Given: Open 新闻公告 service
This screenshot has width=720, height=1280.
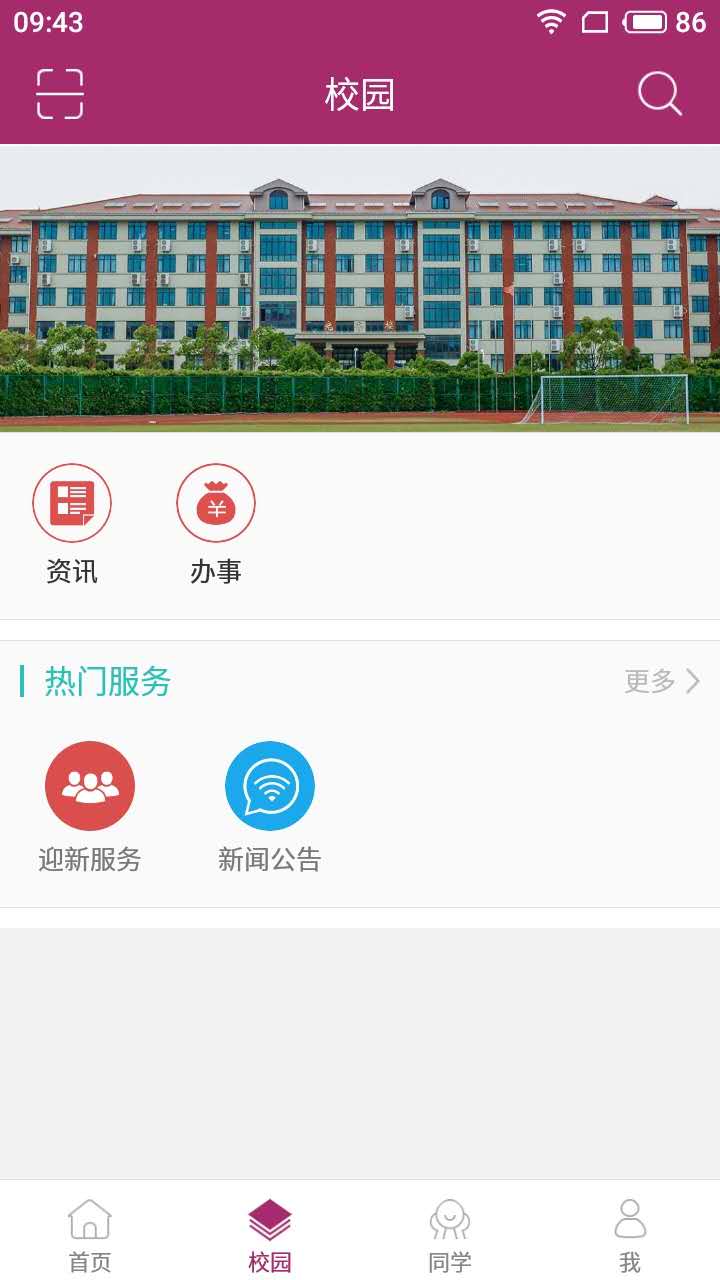Looking at the screenshot, I should (270, 807).
